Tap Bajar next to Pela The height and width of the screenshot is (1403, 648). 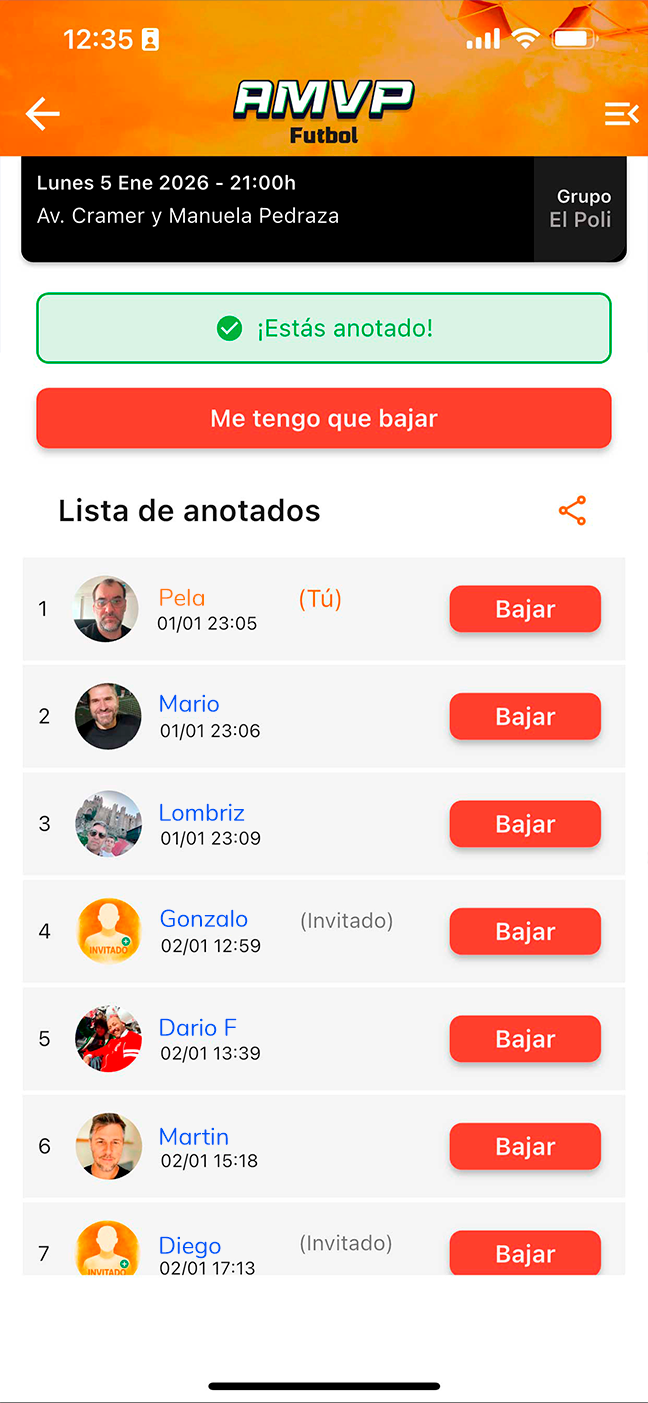pyautogui.click(x=525, y=609)
